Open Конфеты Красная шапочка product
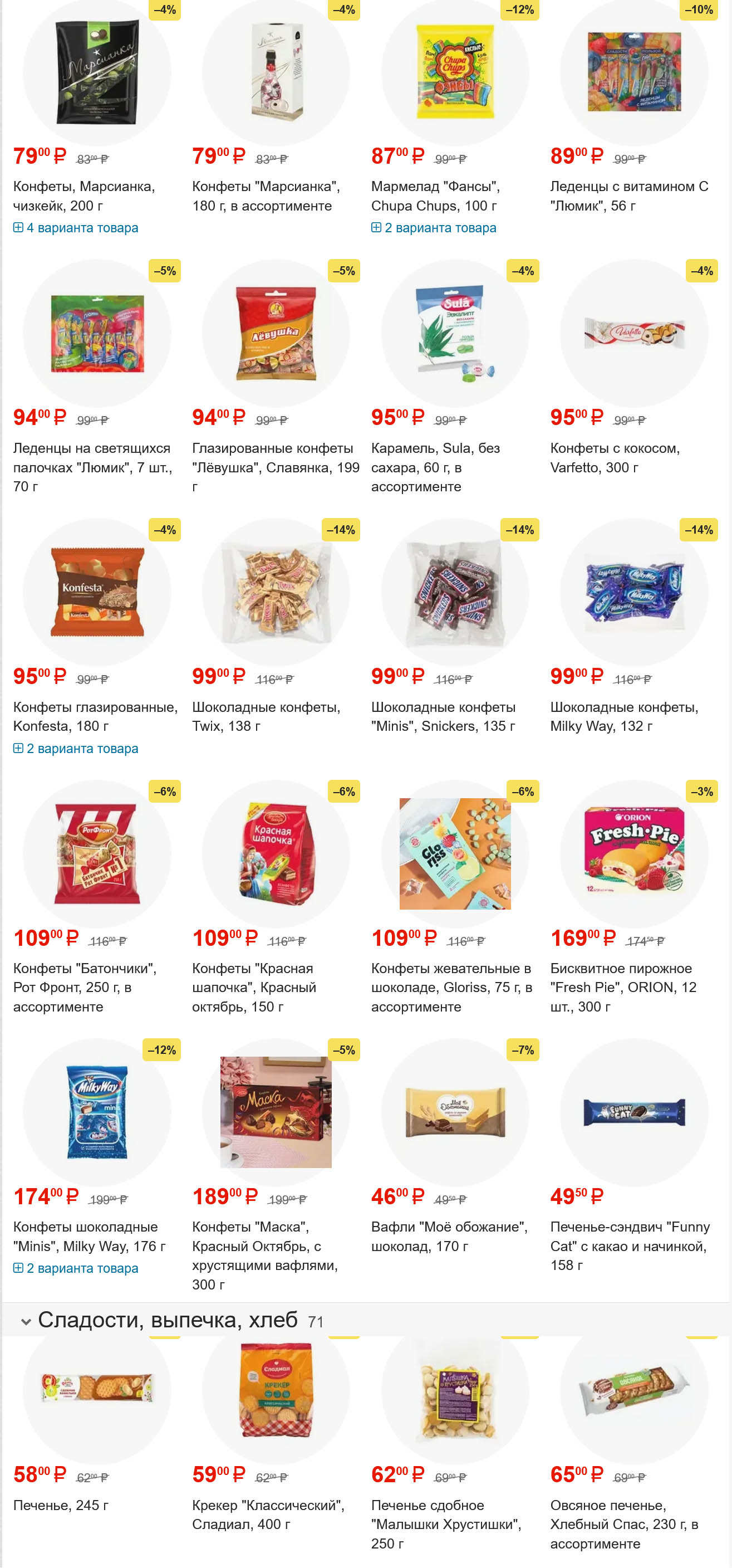Image resolution: width=732 pixels, height=1568 pixels. (x=254, y=986)
